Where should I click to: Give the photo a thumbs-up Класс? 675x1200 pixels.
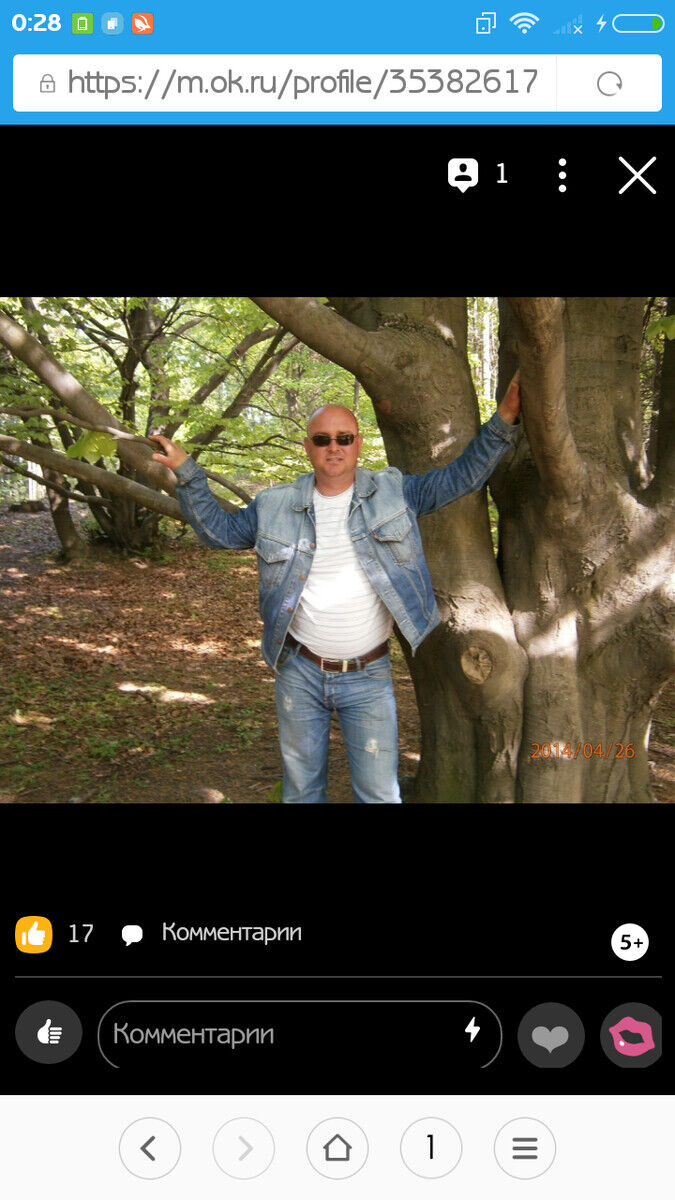[x=48, y=1032]
